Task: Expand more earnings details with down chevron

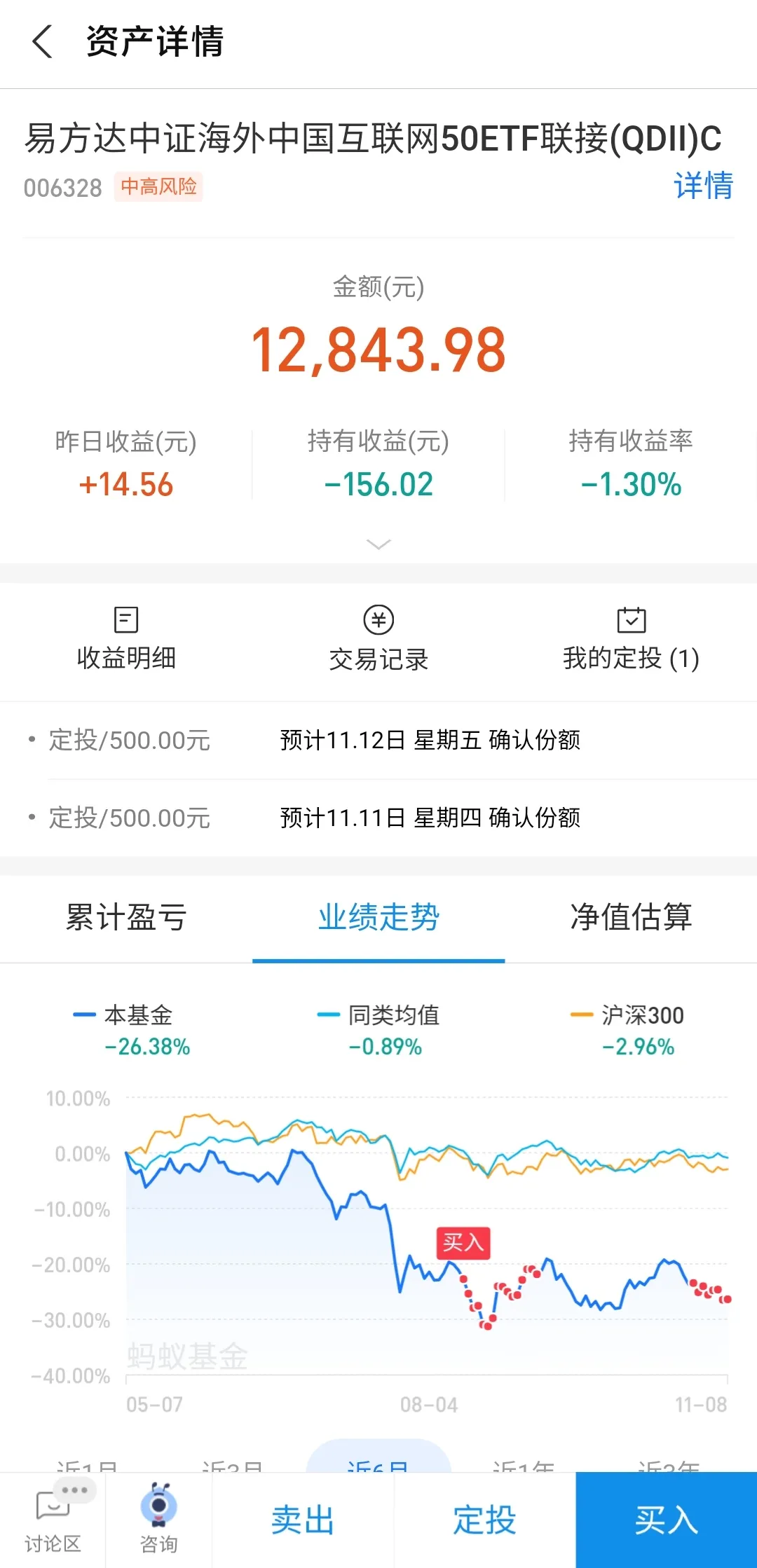Action: click(x=378, y=544)
